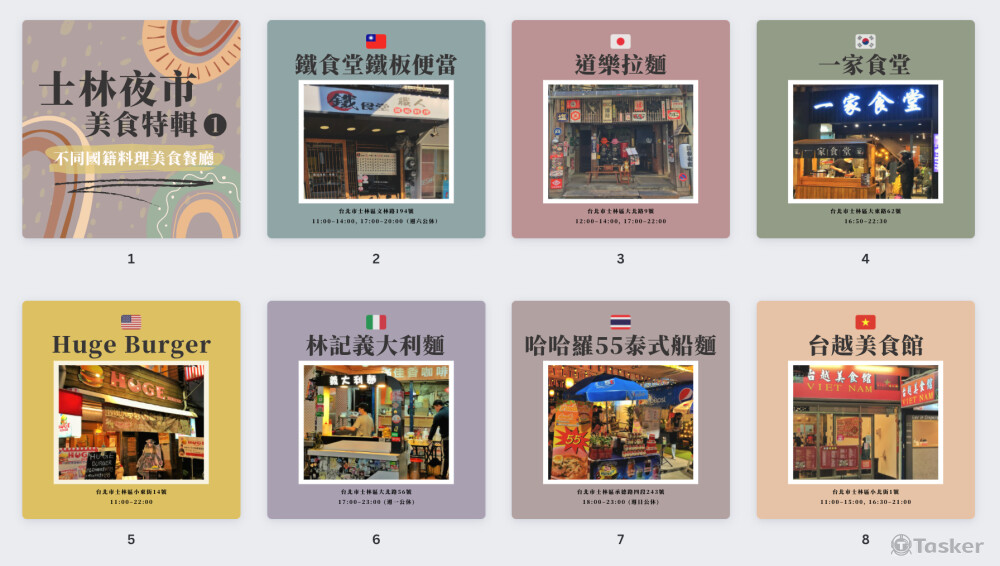
Task: Open the 哈哈羅55泰式船麵 page
Action: pos(620,410)
